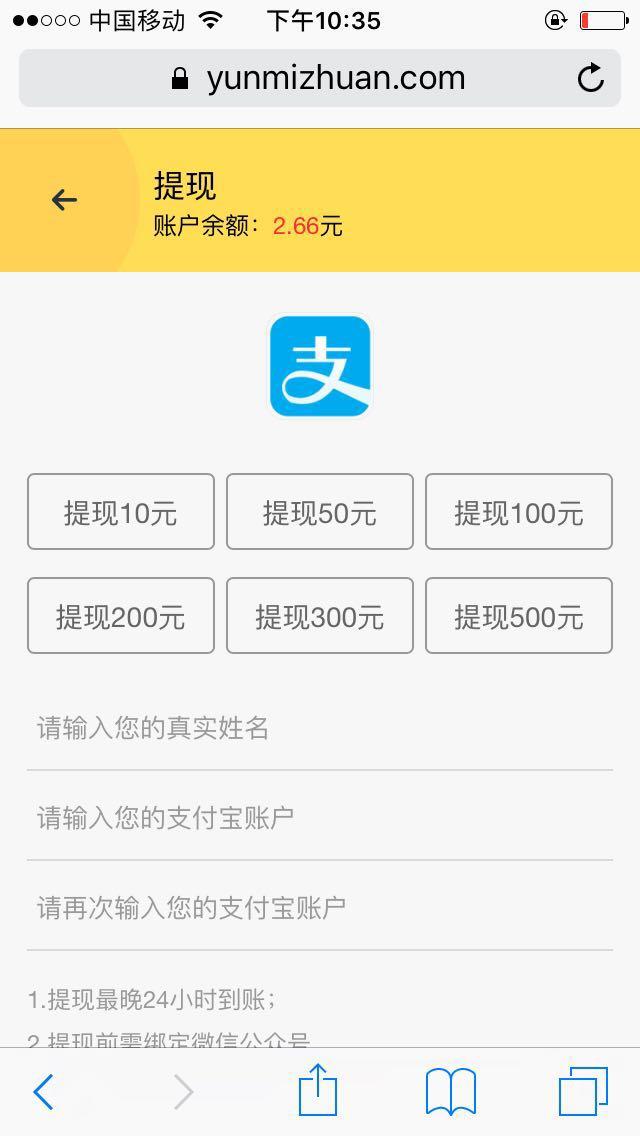The height and width of the screenshot is (1136, 640).
Task: Pick the 提现100元 withdrawal
Action: tap(518, 512)
